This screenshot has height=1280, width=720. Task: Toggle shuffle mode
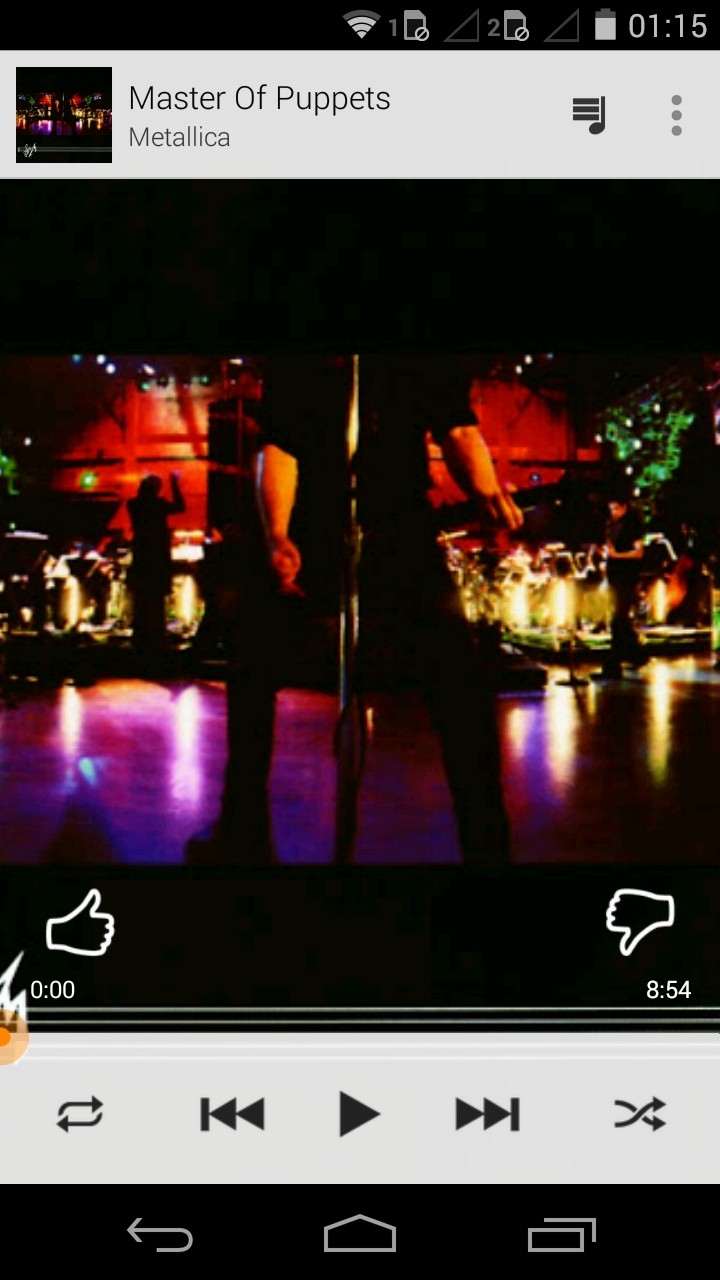(640, 1114)
